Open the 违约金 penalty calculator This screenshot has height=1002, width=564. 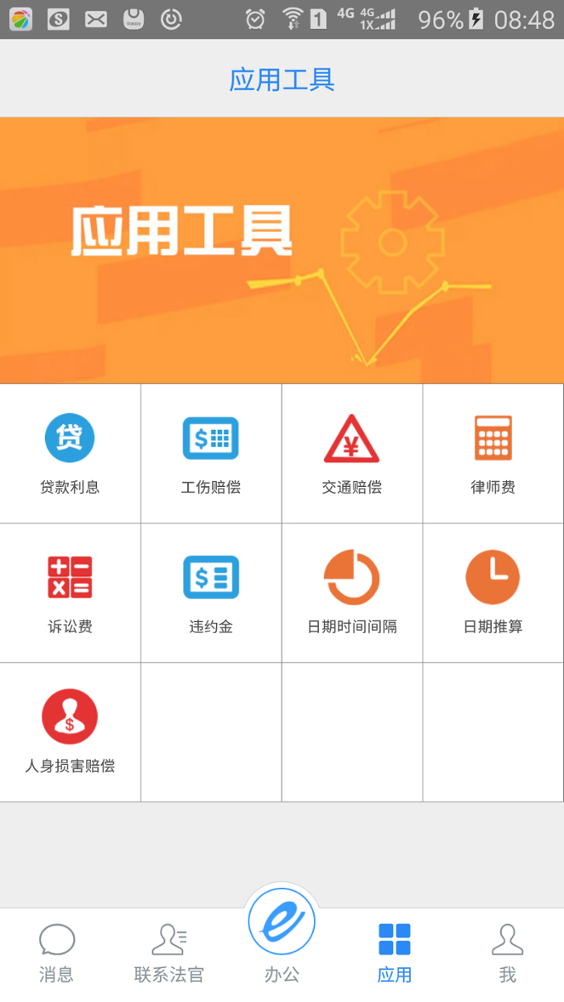coord(211,593)
